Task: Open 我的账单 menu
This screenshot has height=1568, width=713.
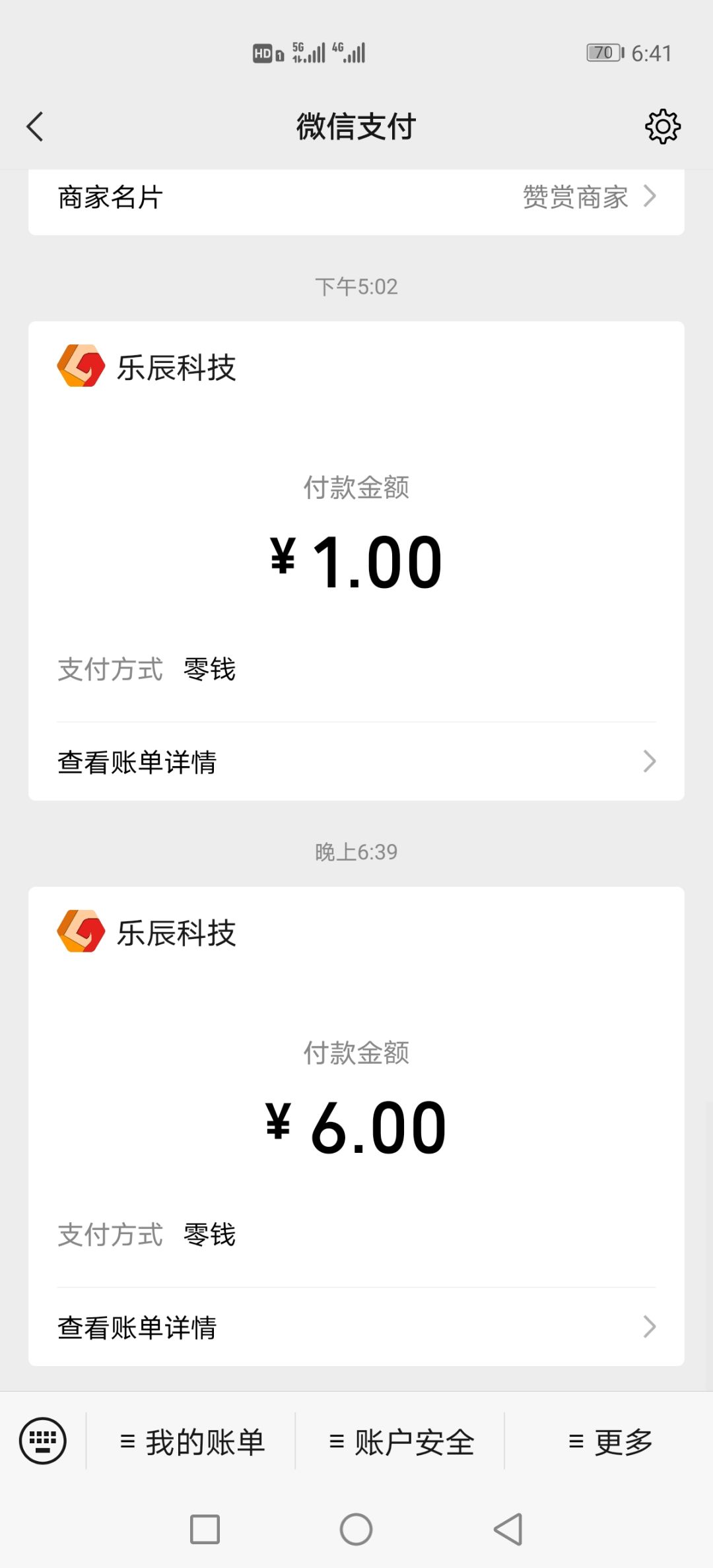Action: click(192, 1442)
